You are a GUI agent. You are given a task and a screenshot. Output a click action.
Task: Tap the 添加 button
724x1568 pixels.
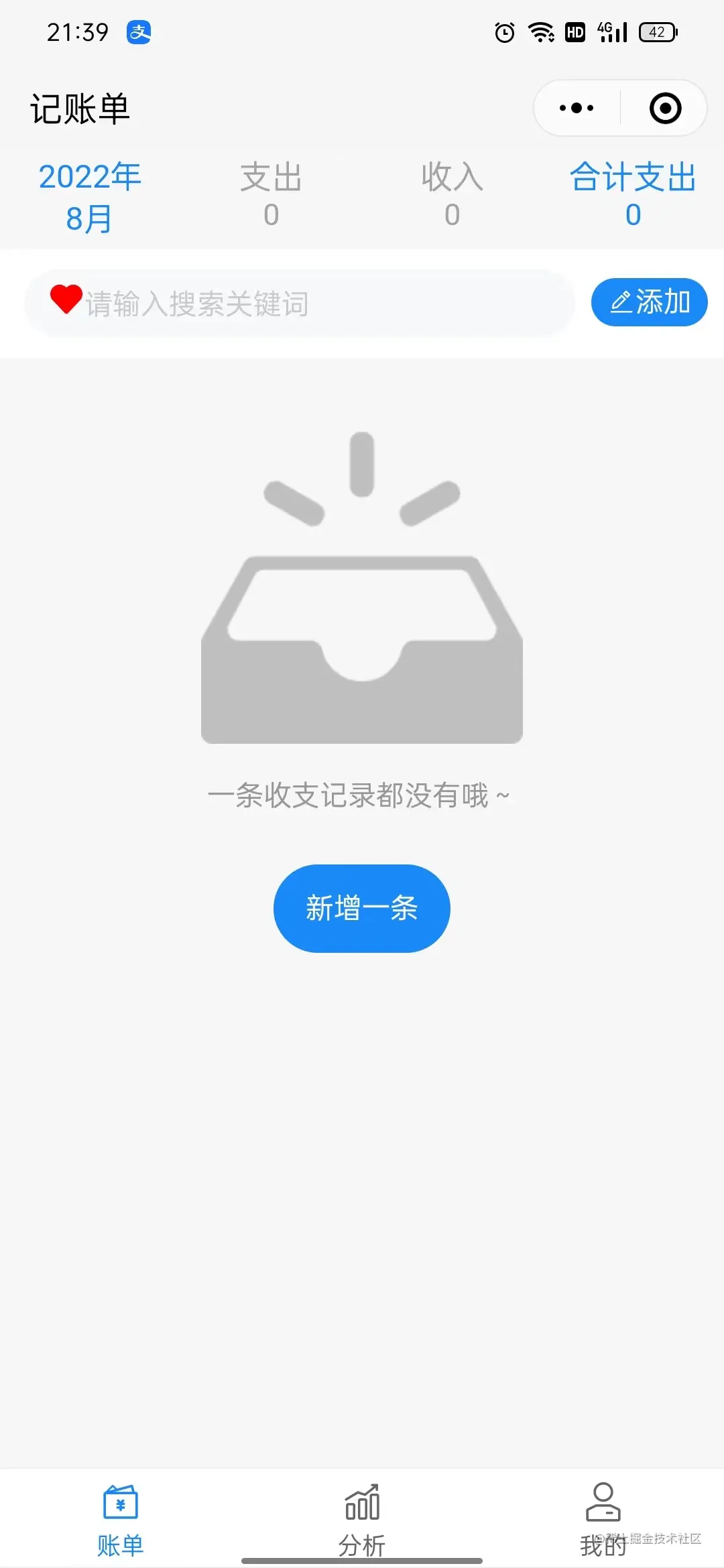(649, 302)
